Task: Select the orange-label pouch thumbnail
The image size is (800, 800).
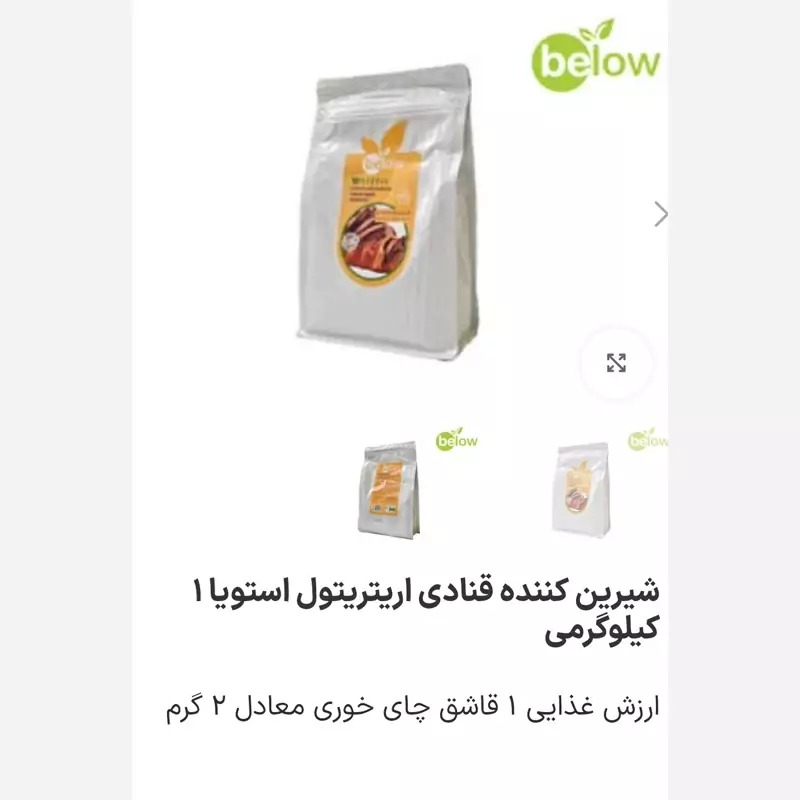Action: 391,489
